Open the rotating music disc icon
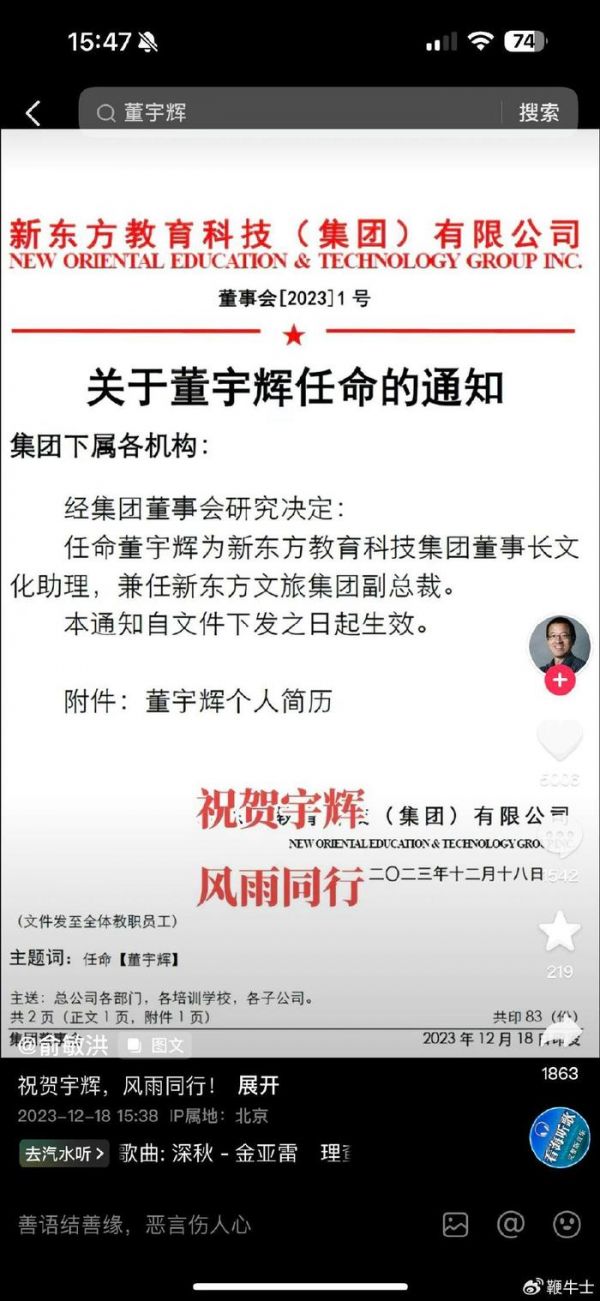 pyautogui.click(x=559, y=1137)
